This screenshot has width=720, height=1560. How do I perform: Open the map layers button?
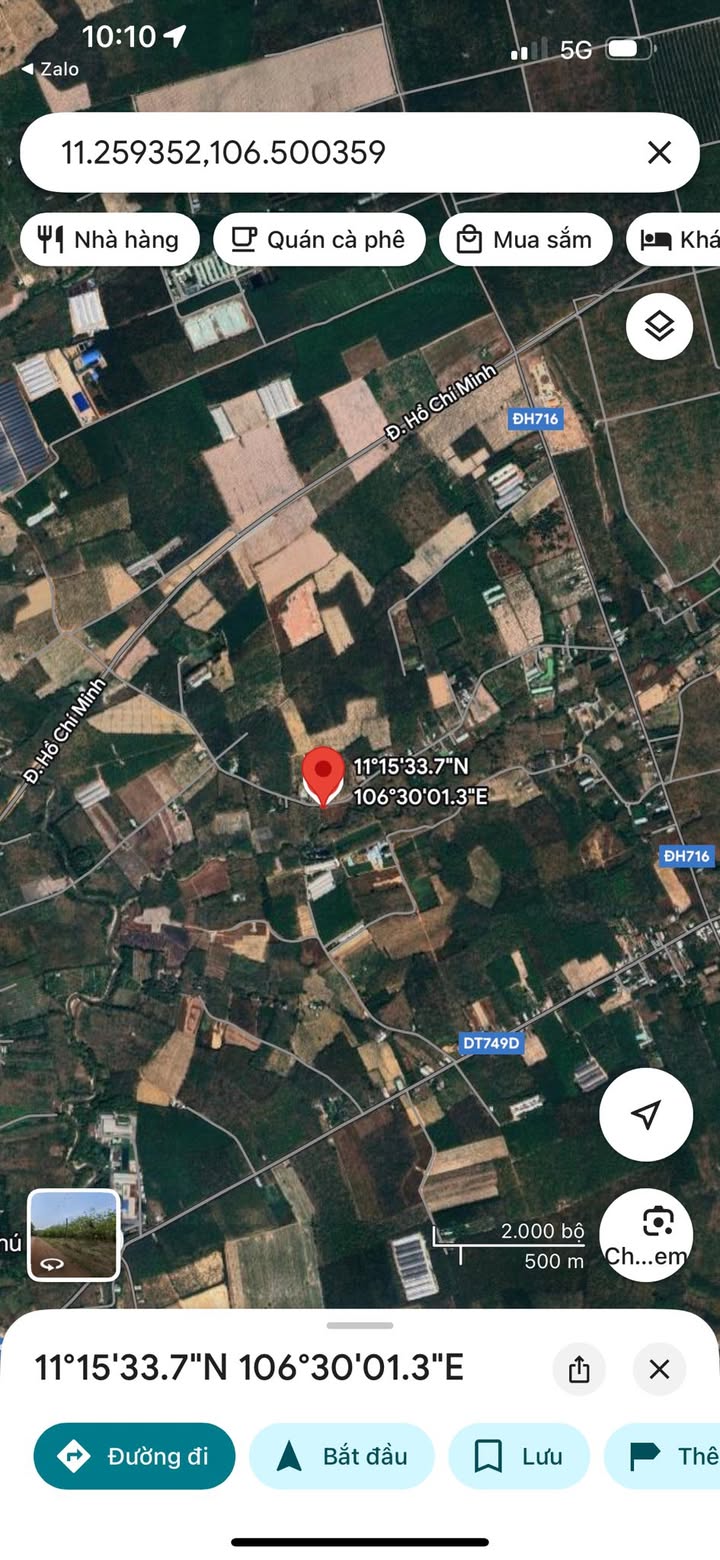point(660,326)
